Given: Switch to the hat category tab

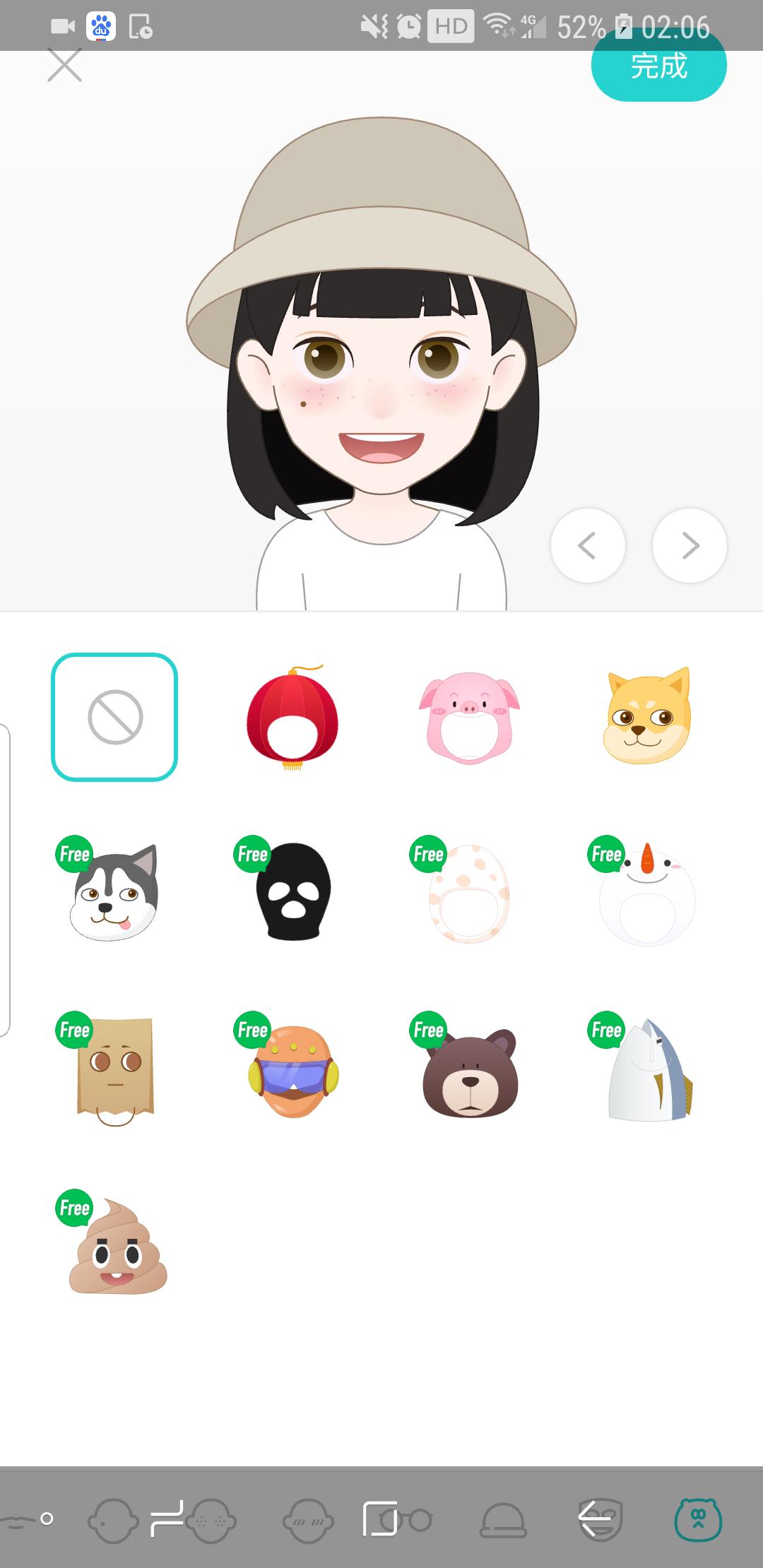Looking at the screenshot, I should tap(503, 1520).
